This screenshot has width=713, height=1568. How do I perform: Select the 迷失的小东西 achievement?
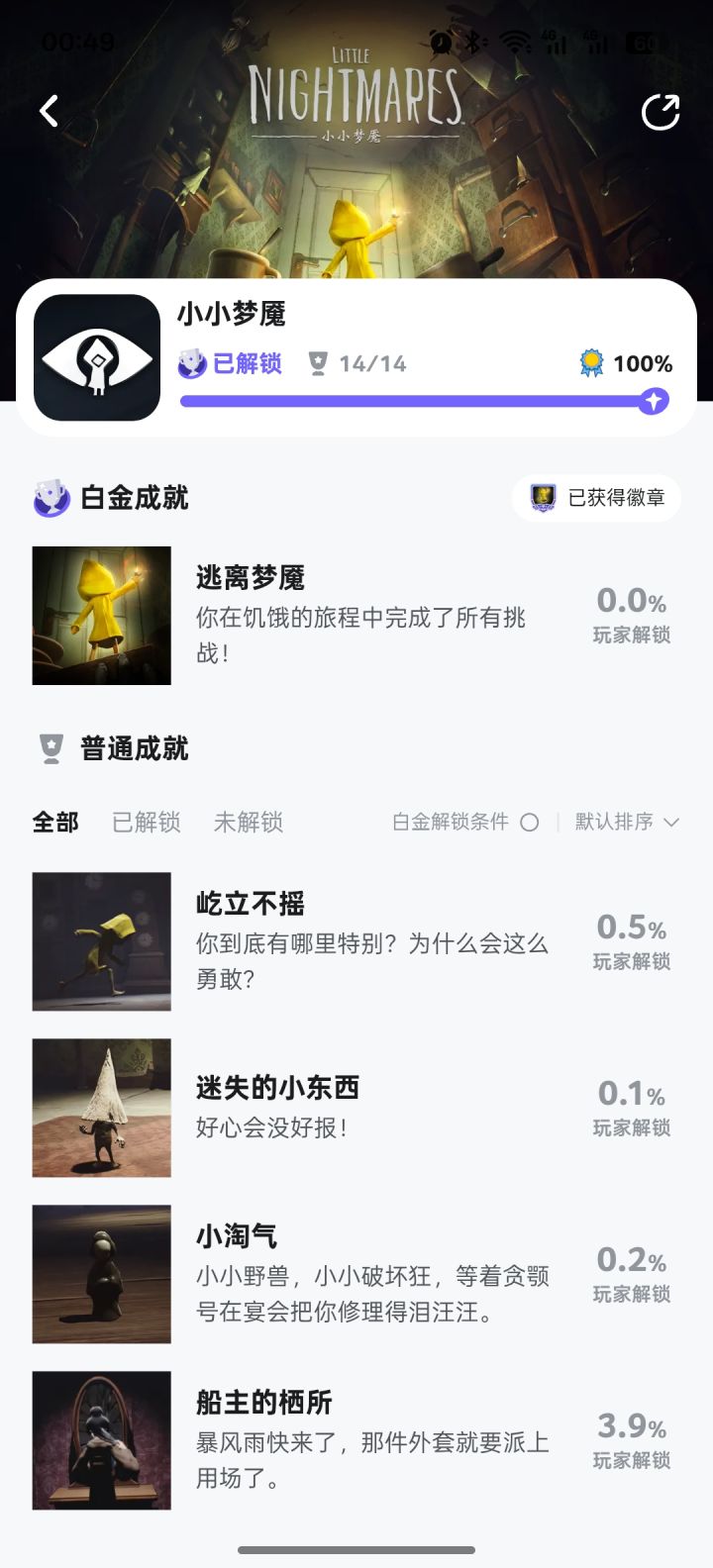tap(356, 1108)
